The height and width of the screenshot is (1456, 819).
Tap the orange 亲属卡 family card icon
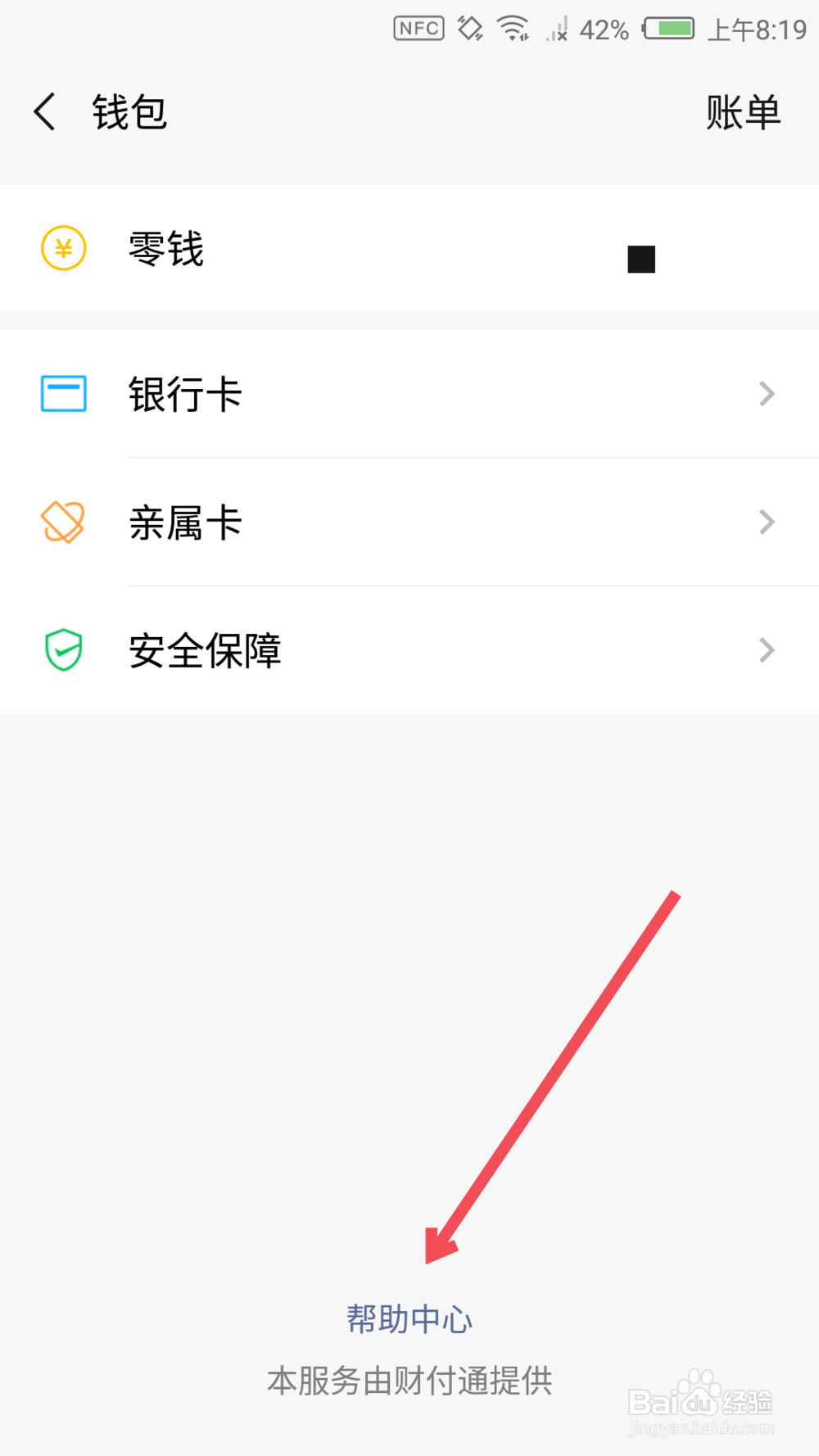(63, 522)
